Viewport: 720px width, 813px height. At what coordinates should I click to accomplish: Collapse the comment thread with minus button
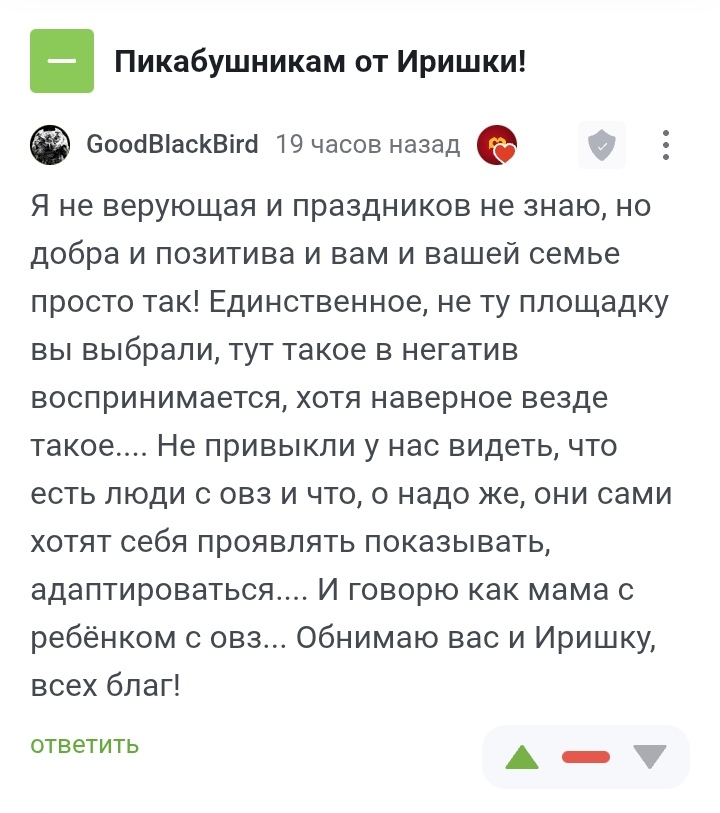[62, 62]
